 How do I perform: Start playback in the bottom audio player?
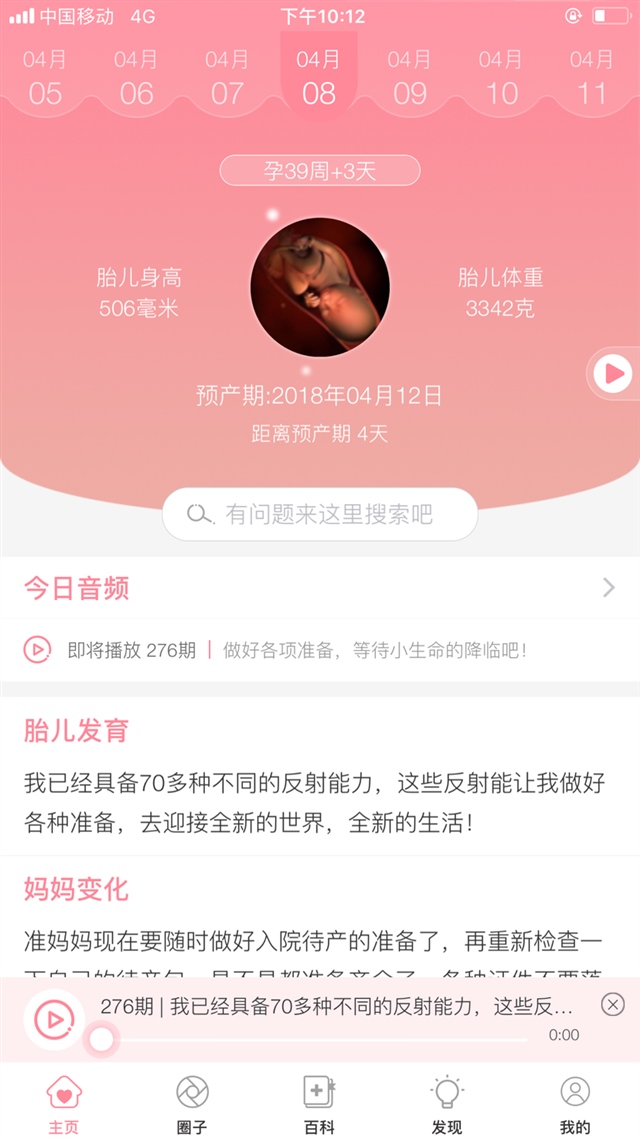pyautogui.click(x=53, y=1019)
